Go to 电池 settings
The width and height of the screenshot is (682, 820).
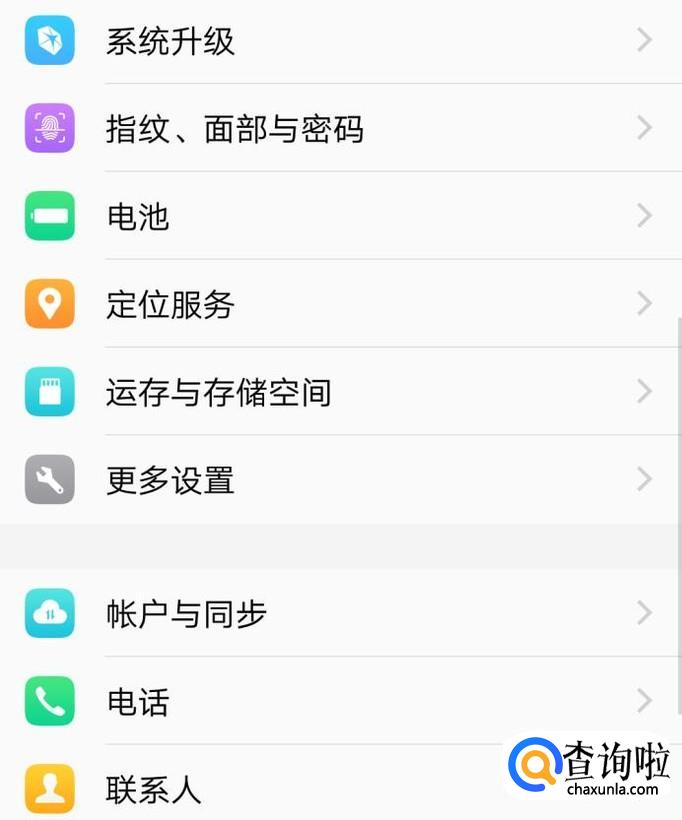click(x=138, y=216)
